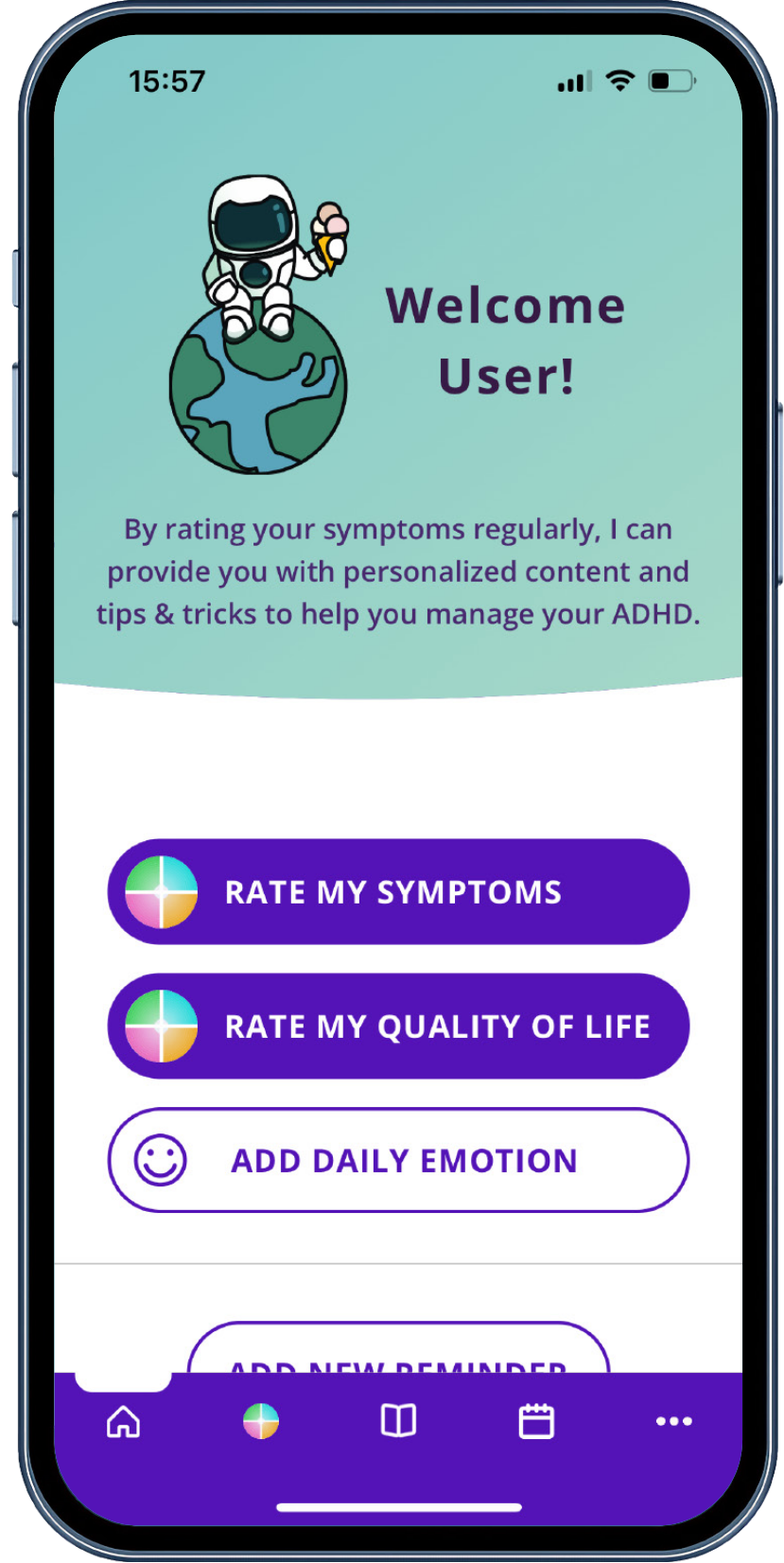Image resolution: width=784 pixels, height=1563 pixels.
Task: Open the book library tab
Action: point(398,1421)
